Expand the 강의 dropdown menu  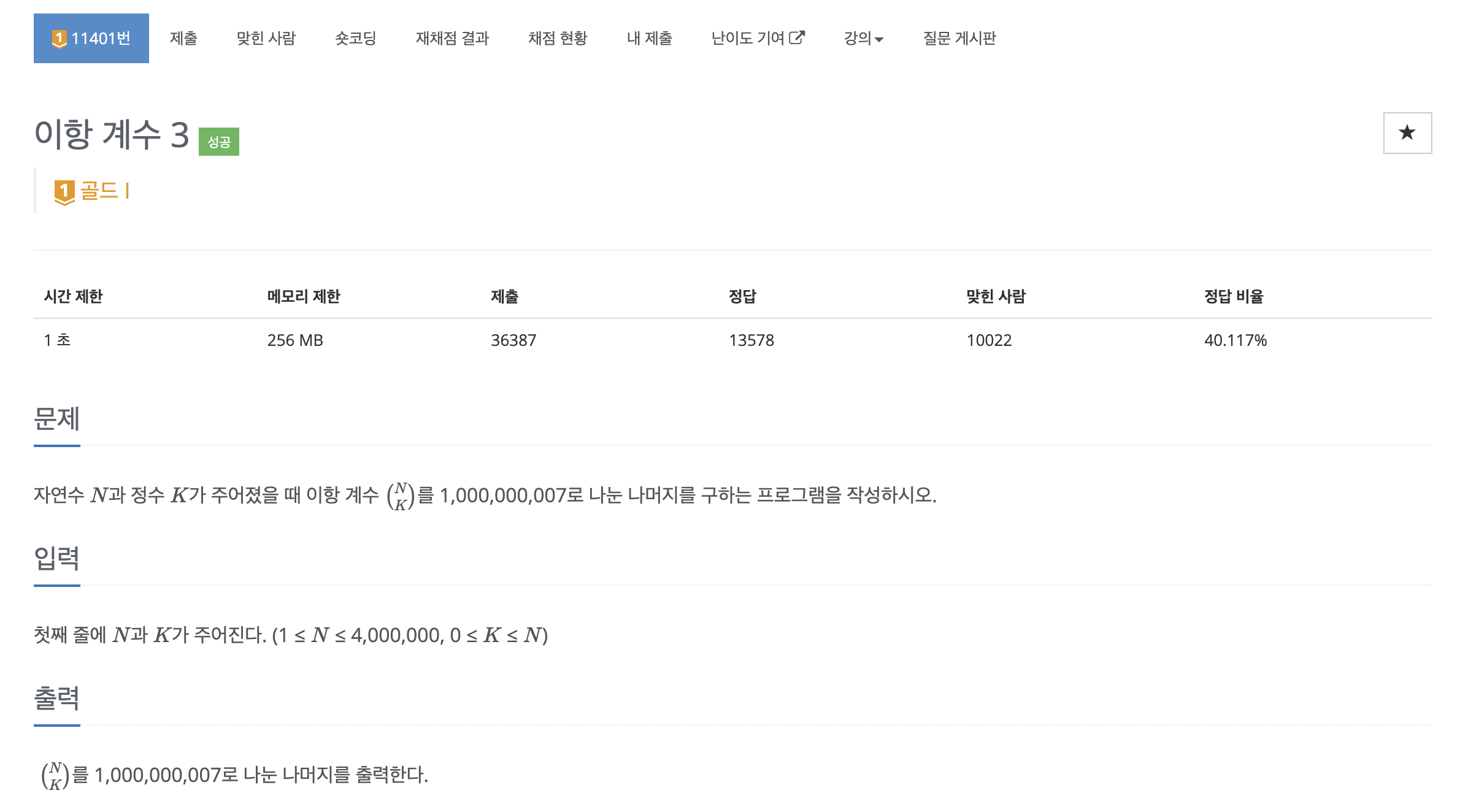click(x=863, y=38)
